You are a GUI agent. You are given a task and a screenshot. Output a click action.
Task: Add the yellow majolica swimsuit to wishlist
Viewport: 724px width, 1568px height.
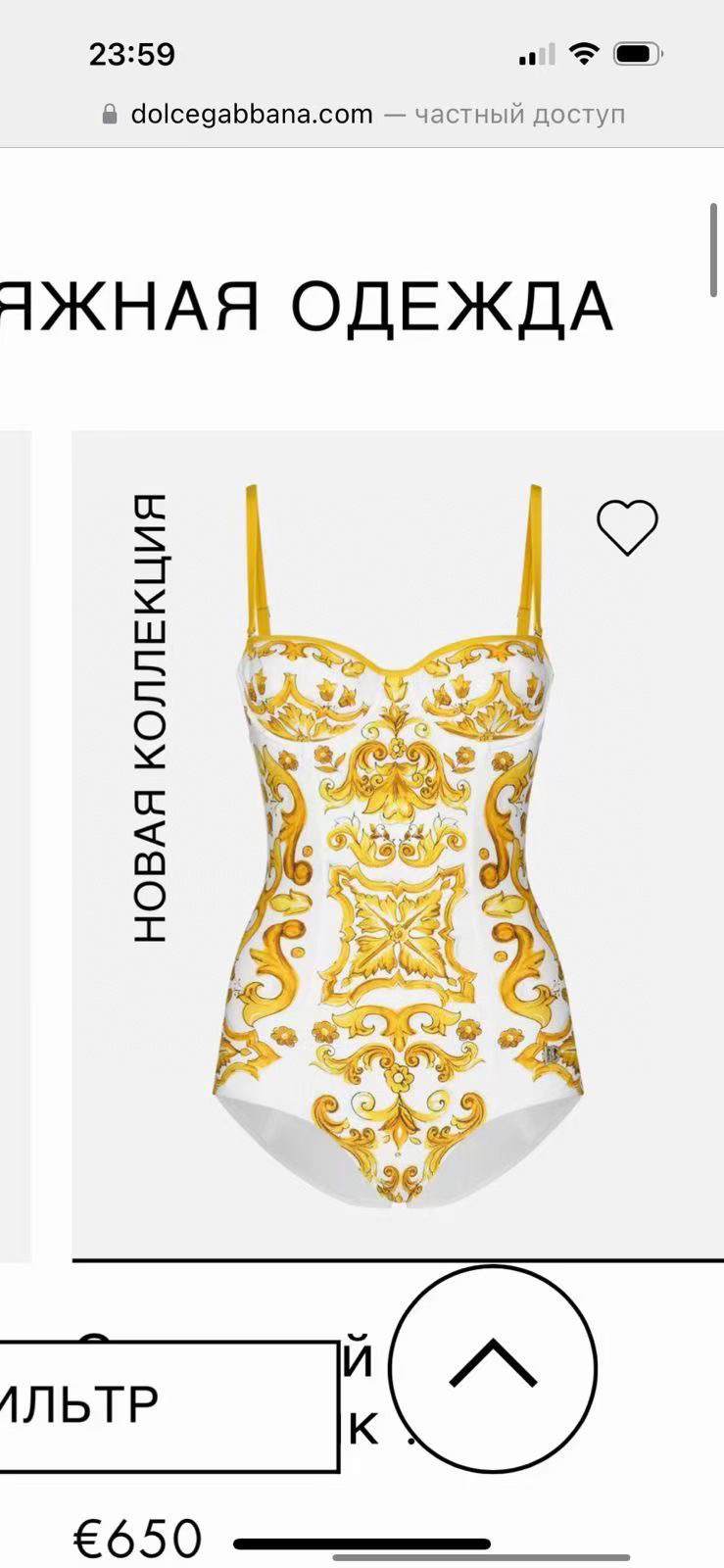(x=627, y=527)
